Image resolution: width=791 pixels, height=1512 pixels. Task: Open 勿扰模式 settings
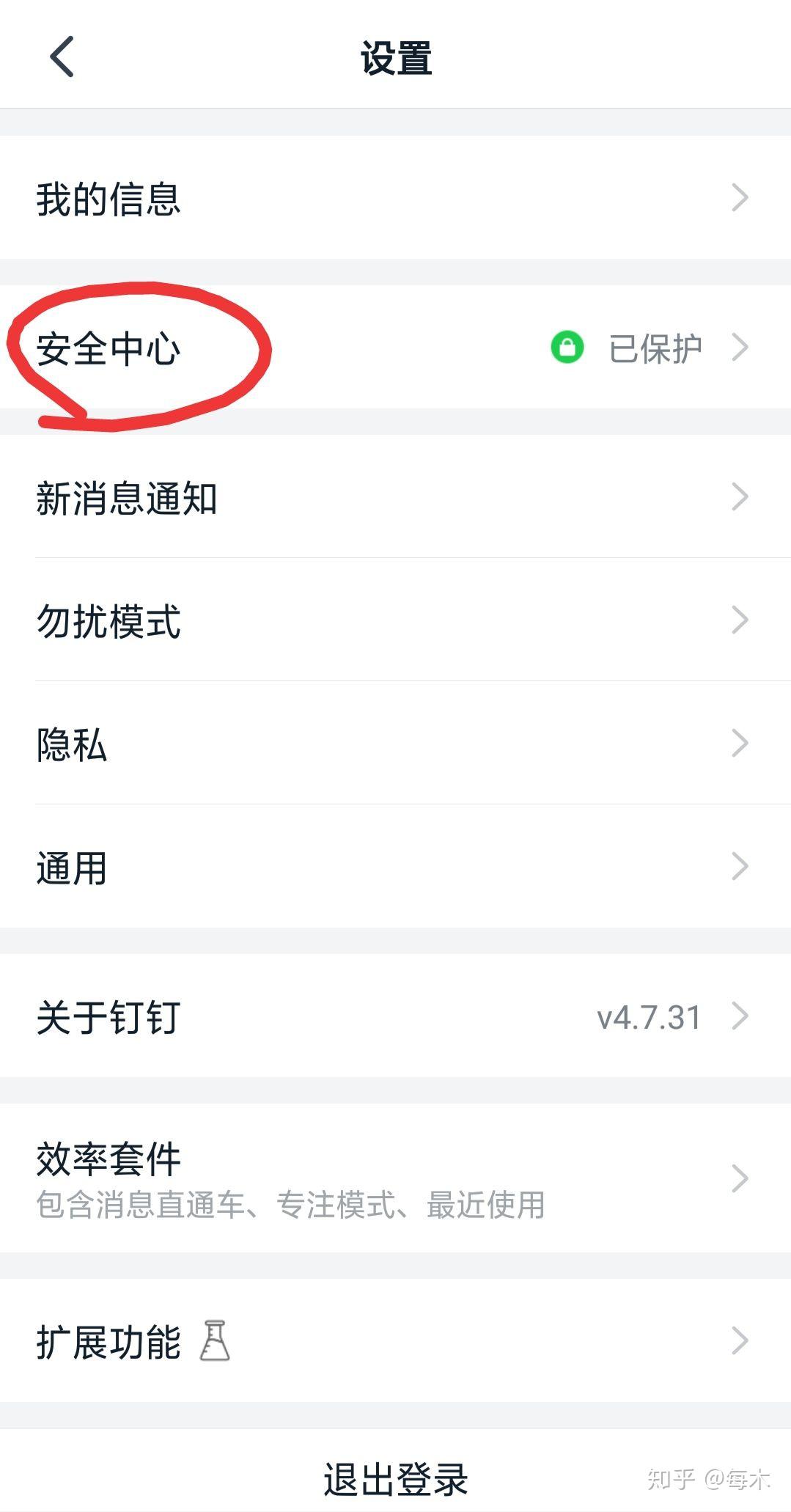point(395,620)
